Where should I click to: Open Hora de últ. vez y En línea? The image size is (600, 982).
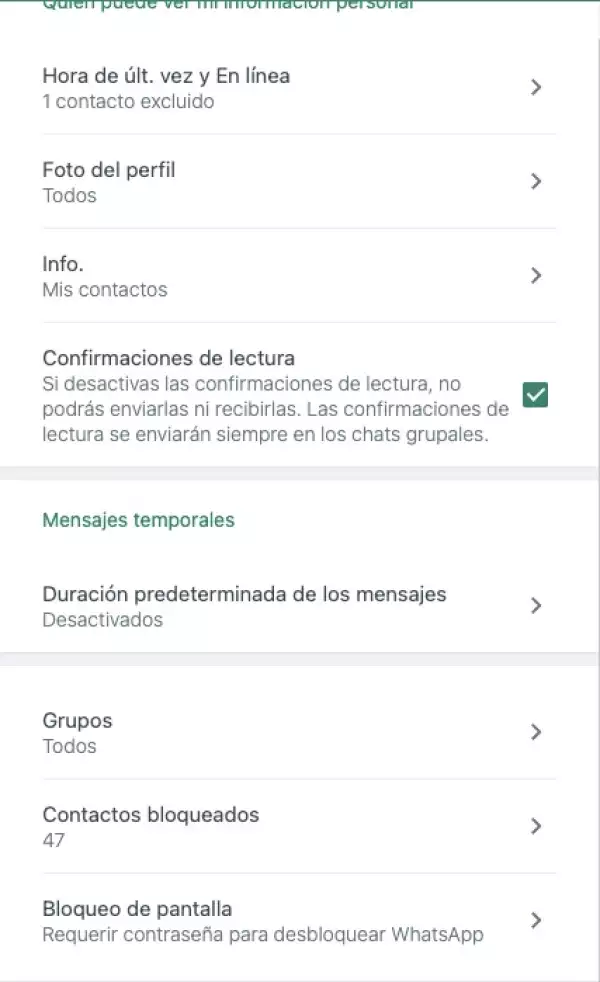pos(290,88)
